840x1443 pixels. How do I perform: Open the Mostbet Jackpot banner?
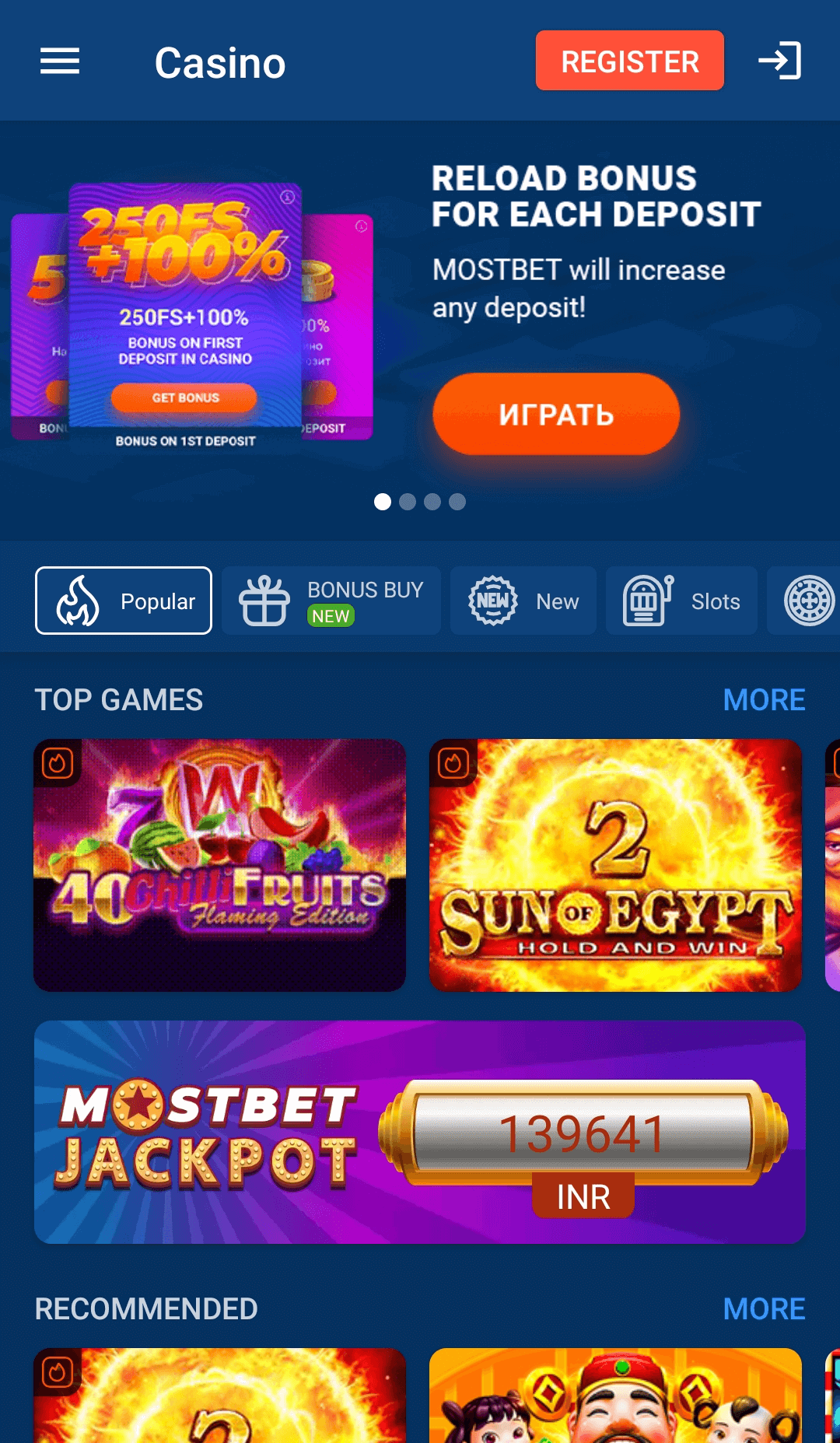pos(420,1132)
